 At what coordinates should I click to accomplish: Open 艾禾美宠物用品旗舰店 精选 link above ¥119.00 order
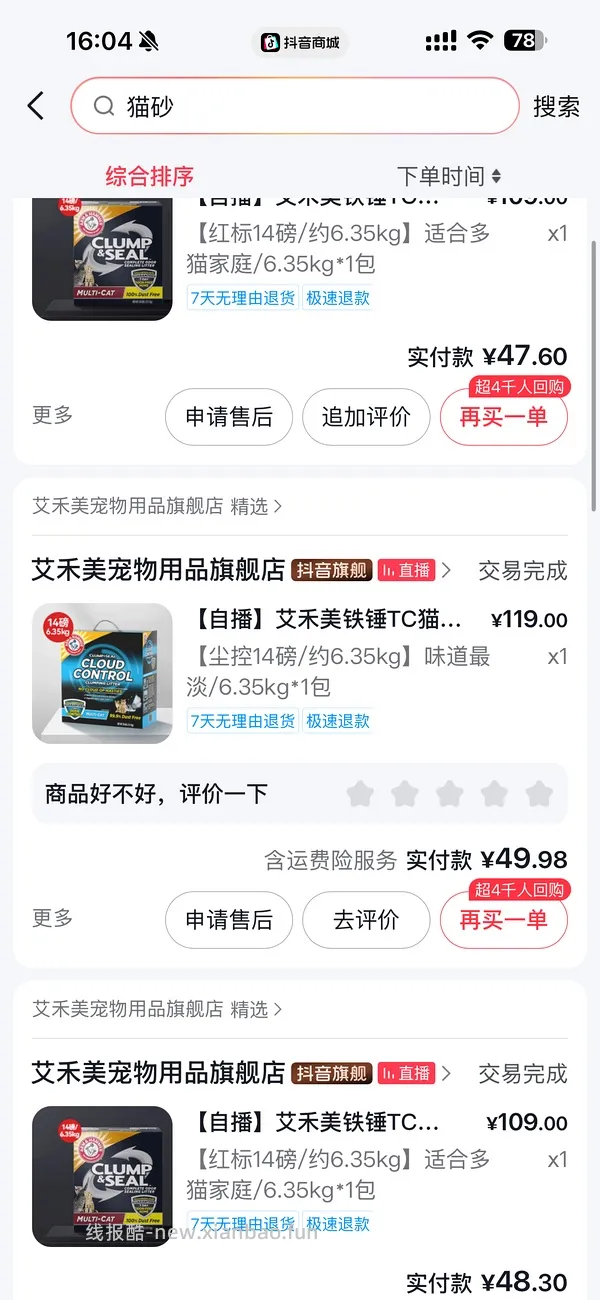(157, 506)
